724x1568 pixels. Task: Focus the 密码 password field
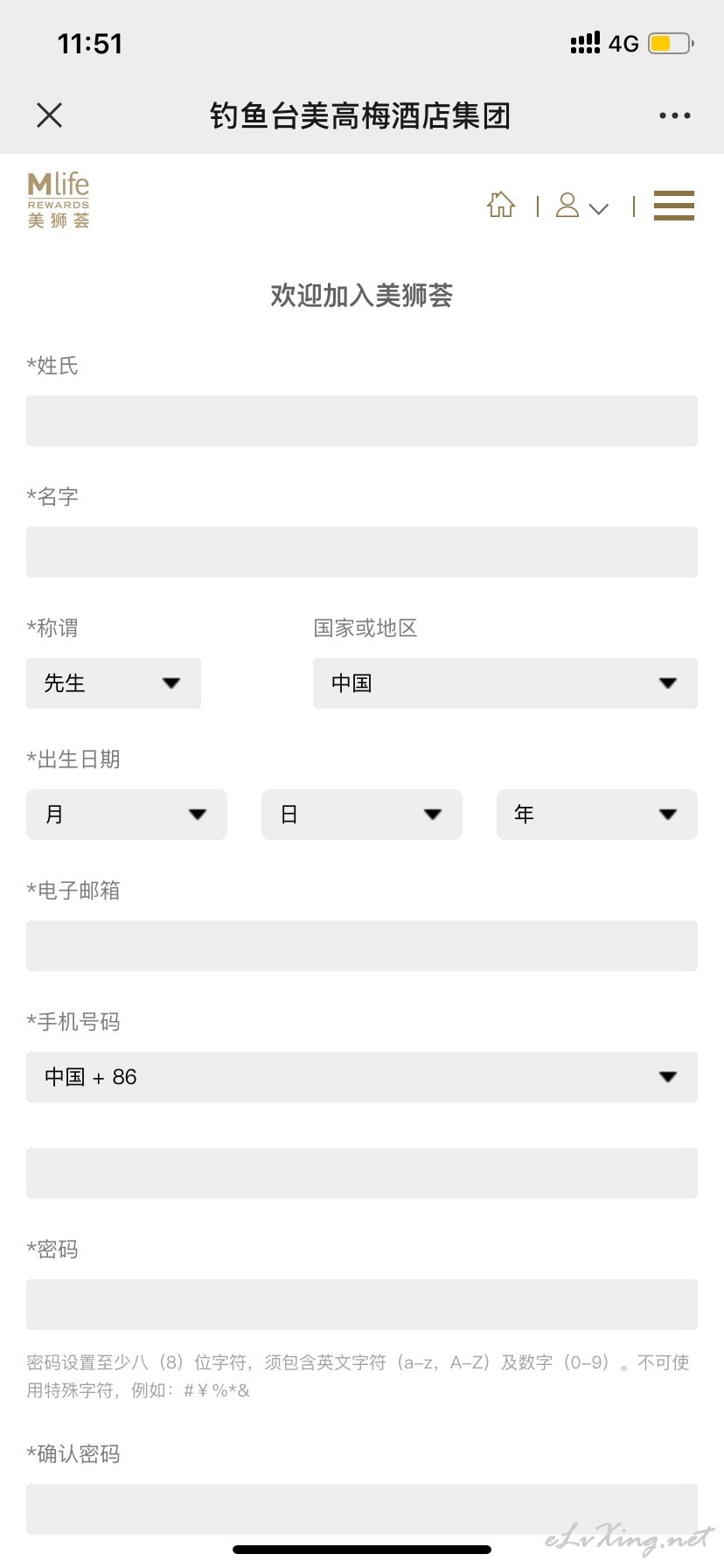click(362, 1305)
